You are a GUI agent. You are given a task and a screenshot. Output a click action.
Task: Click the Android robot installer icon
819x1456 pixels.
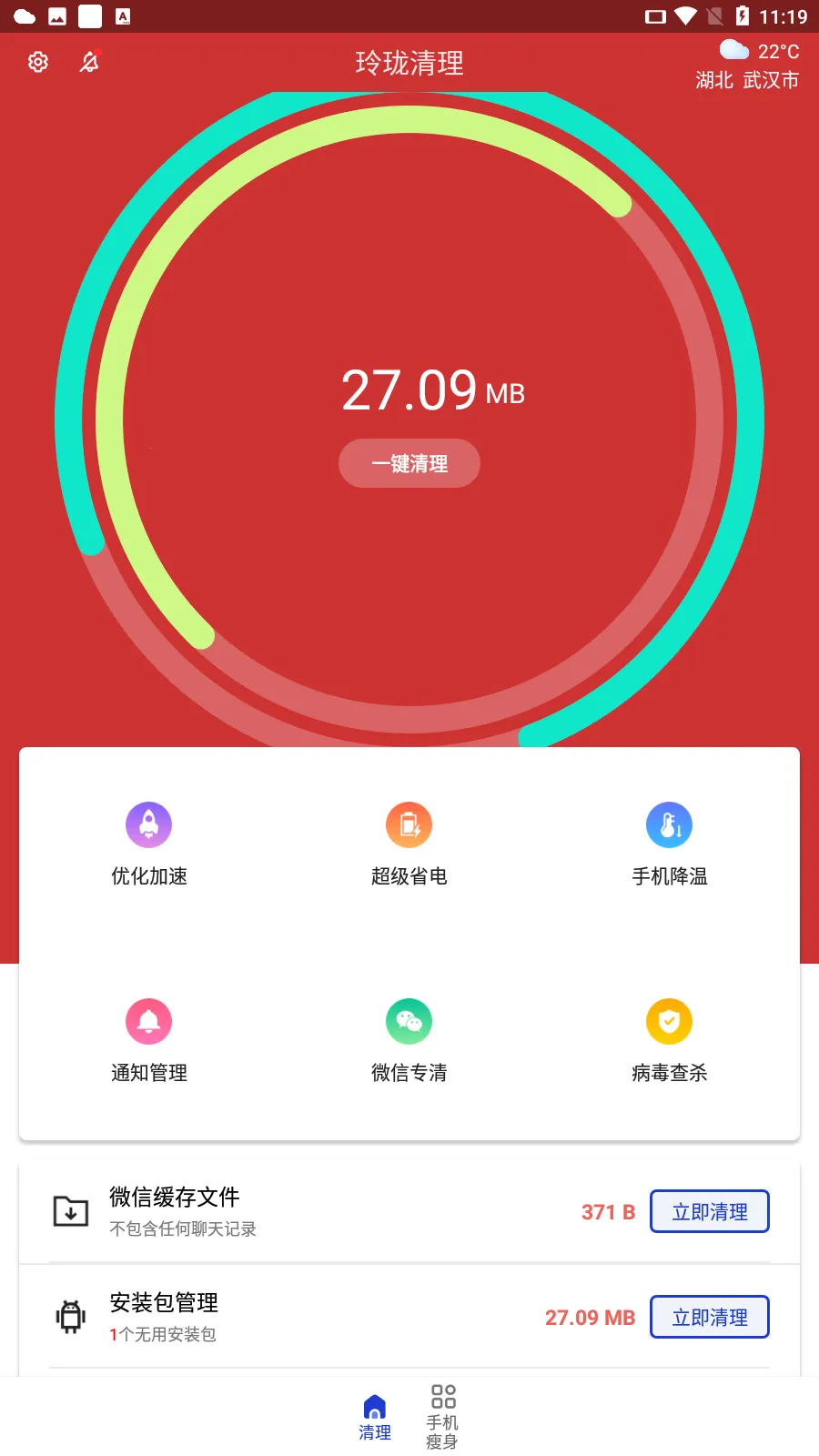71,1317
